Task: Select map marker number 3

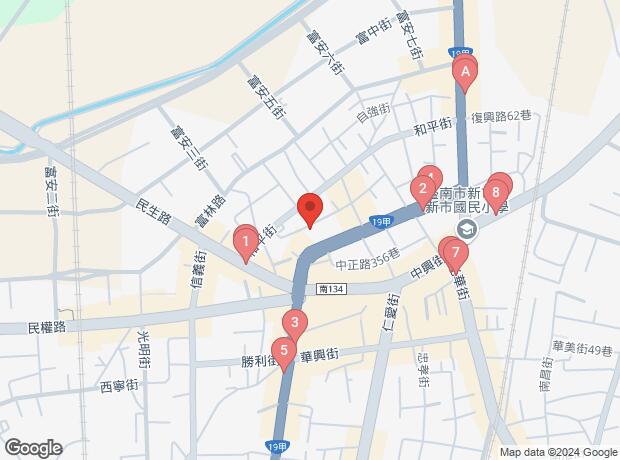Action: click(294, 323)
